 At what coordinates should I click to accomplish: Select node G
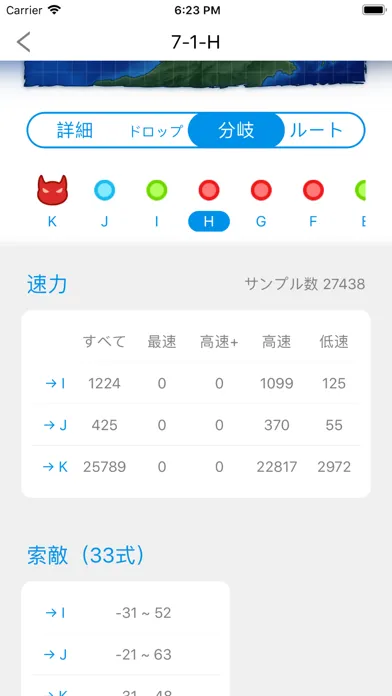pyautogui.click(x=261, y=202)
